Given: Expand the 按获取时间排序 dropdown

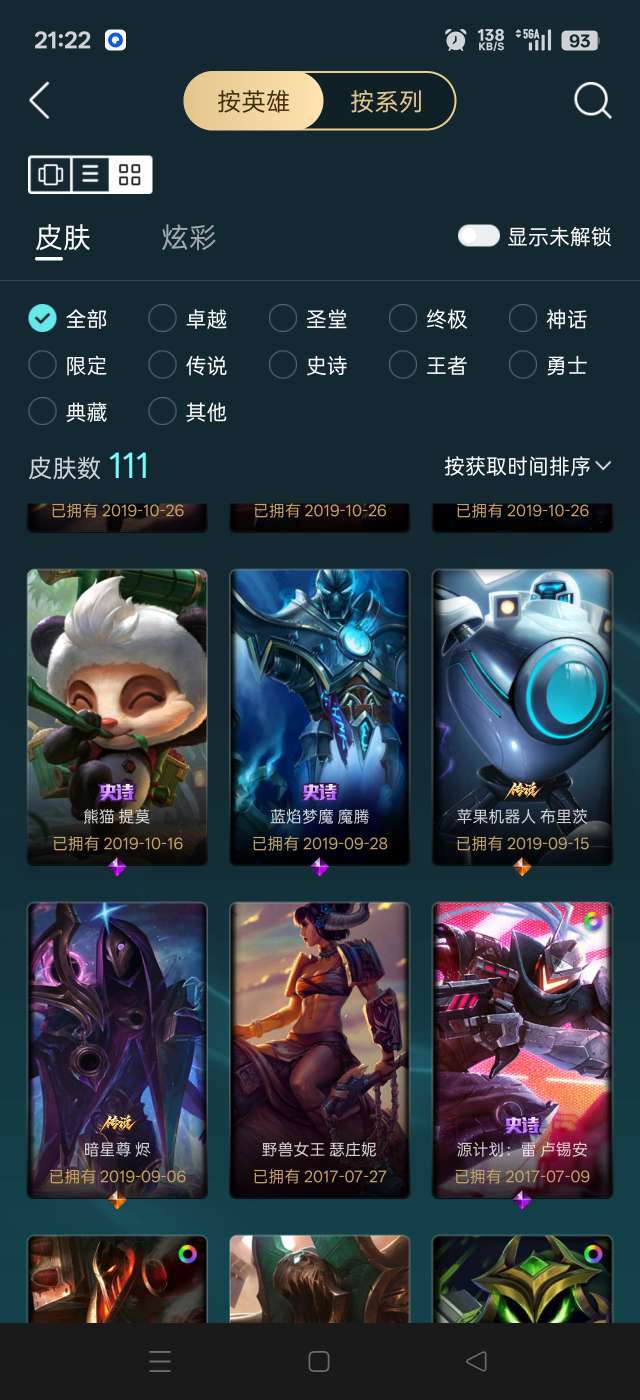Looking at the screenshot, I should (x=528, y=466).
